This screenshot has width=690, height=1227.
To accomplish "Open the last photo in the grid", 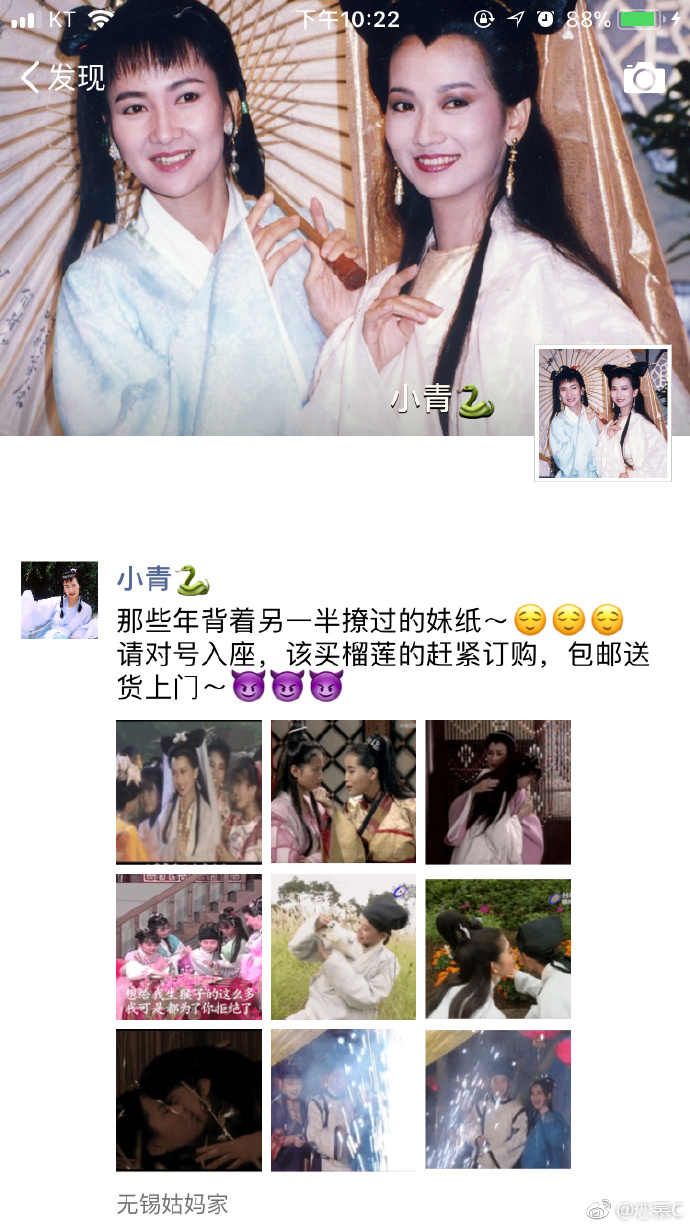I will pos(498,1100).
